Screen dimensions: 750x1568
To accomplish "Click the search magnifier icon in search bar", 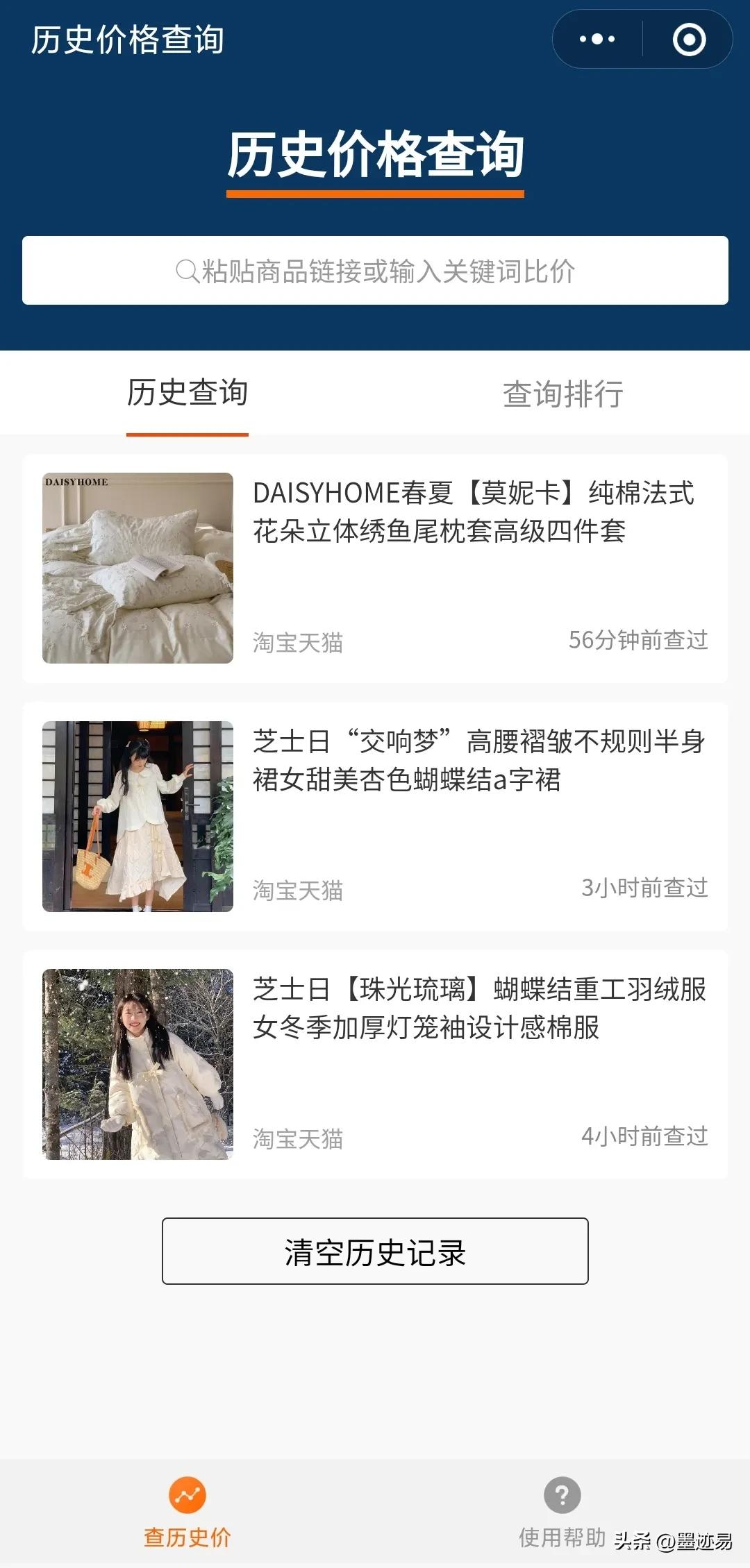I will [184, 272].
